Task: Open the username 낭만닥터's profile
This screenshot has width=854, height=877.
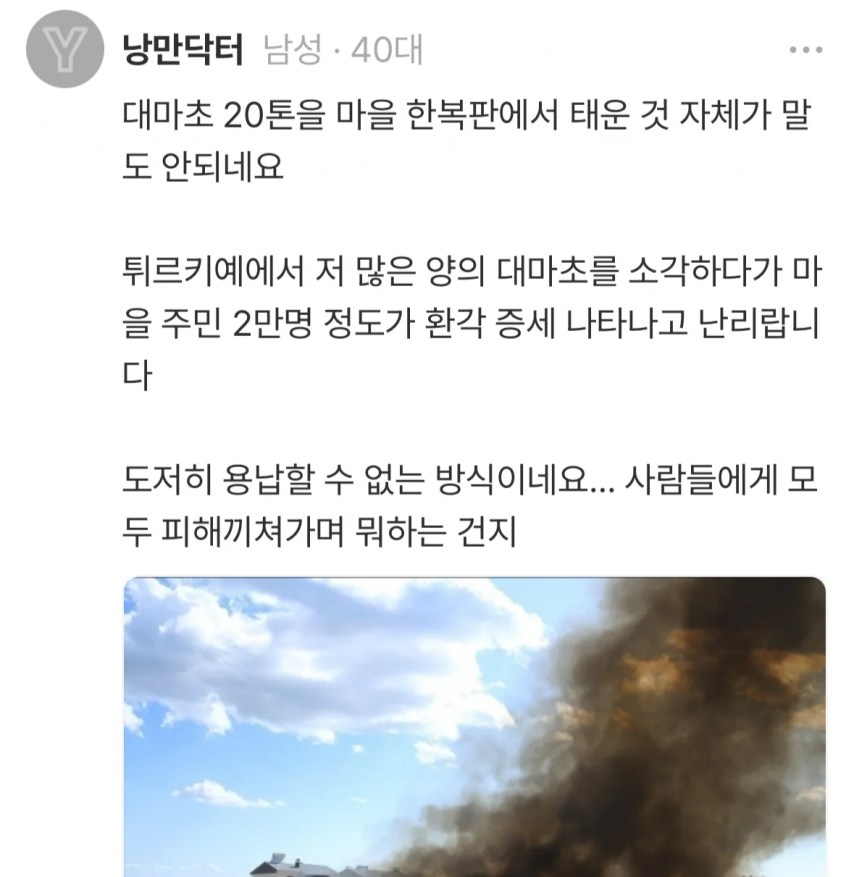Action: coord(181,49)
